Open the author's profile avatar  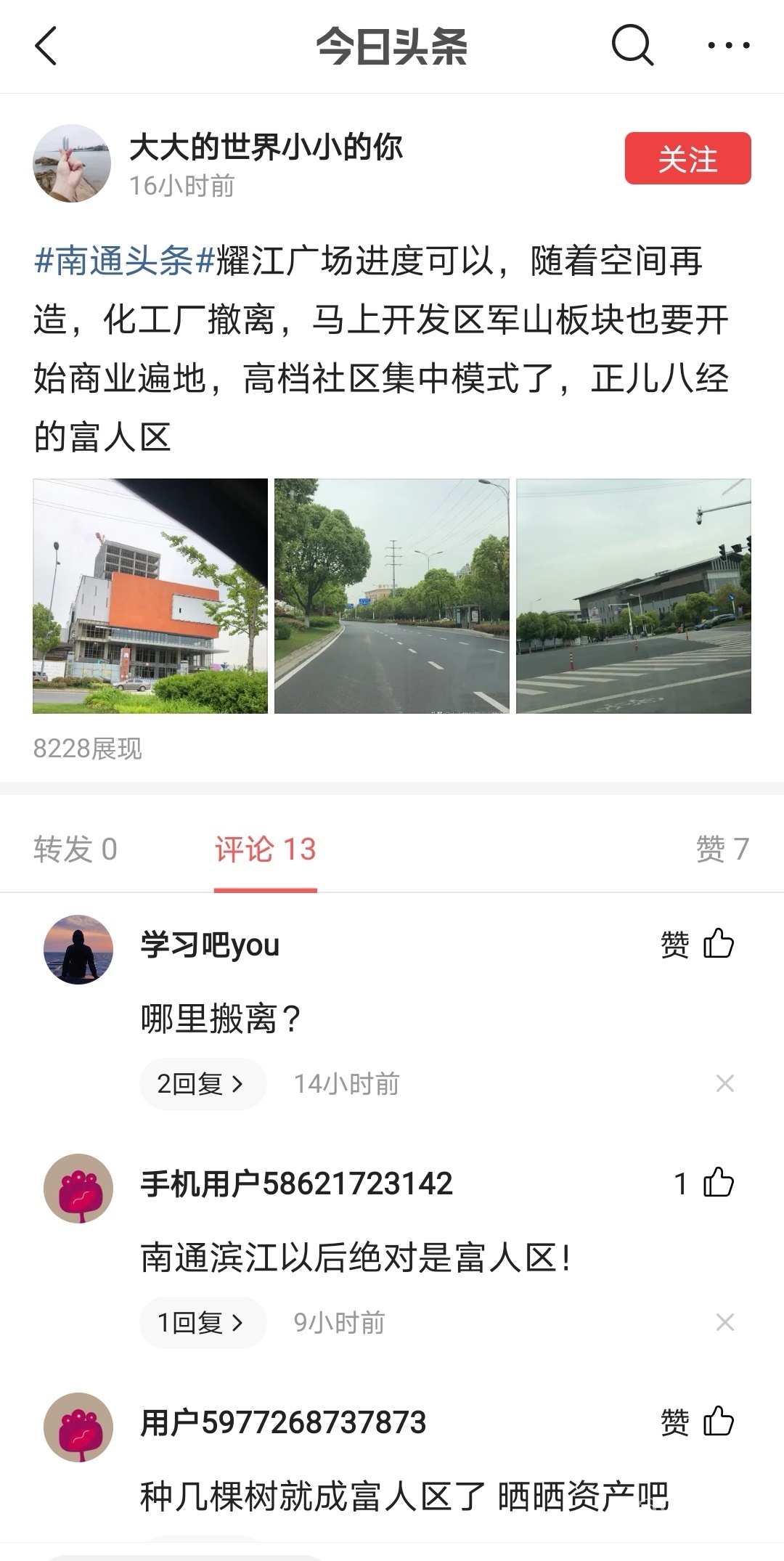pyautogui.click(x=72, y=163)
